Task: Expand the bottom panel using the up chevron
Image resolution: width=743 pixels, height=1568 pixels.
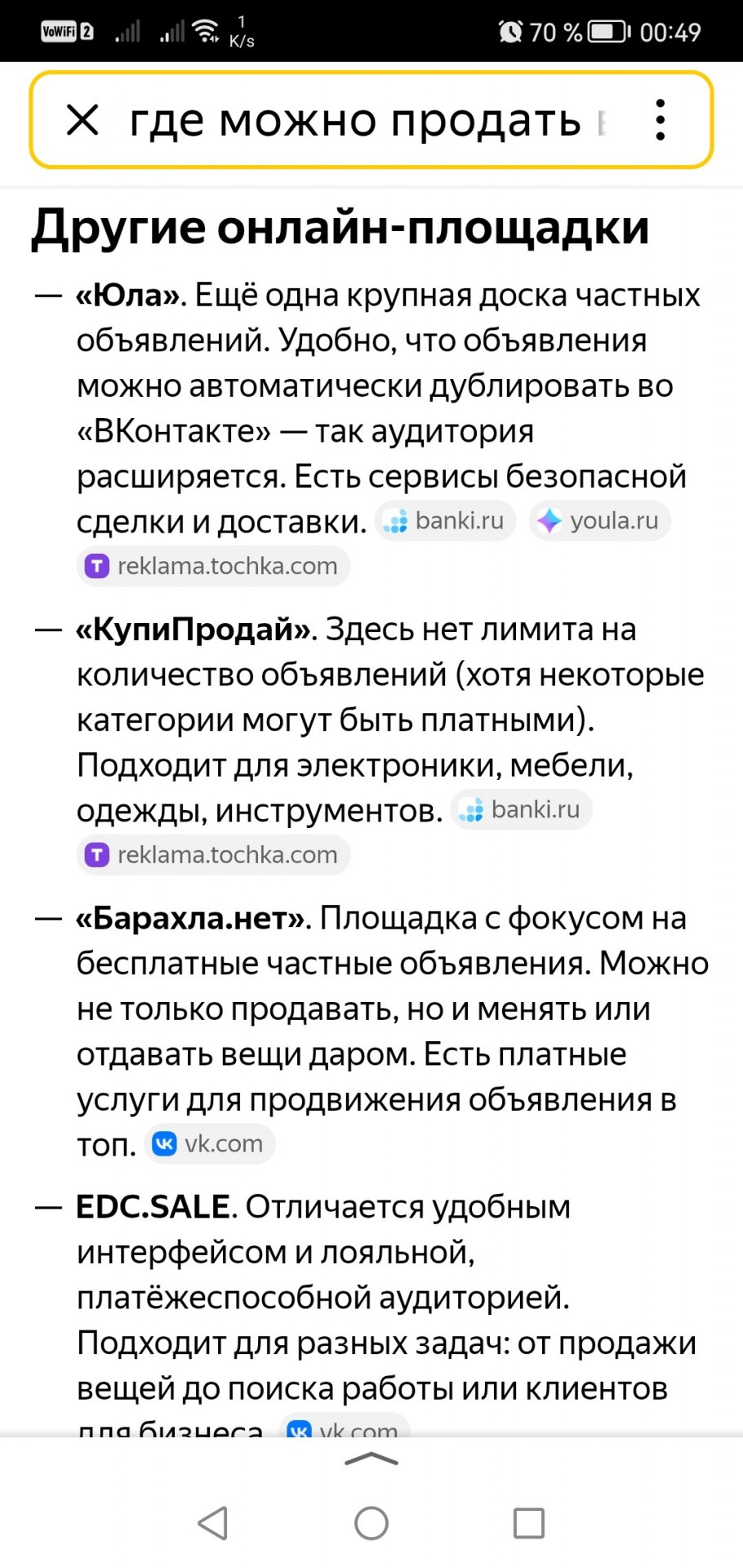Action: tap(371, 1459)
